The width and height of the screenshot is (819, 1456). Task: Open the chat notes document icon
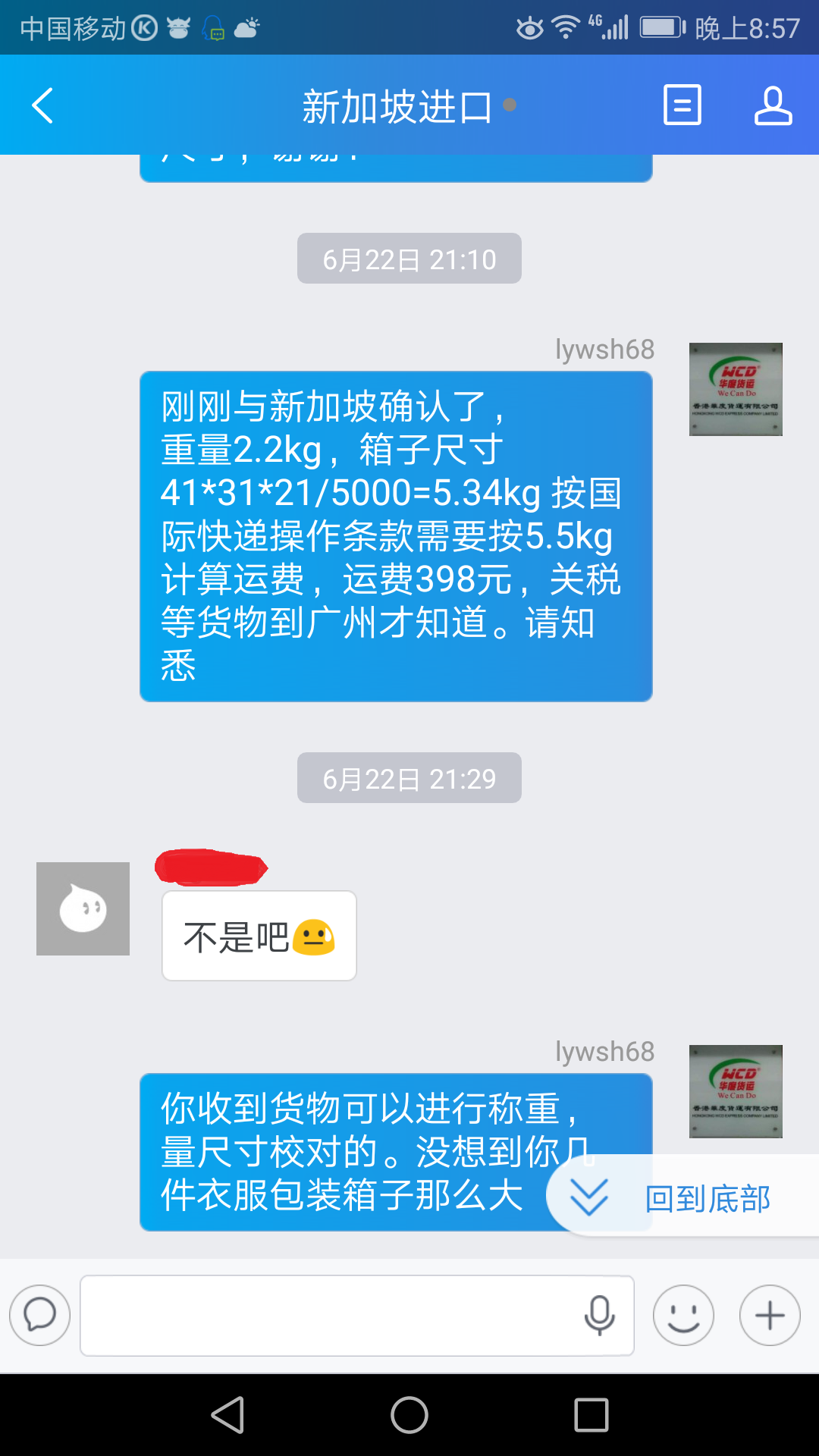tap(682, 105)
